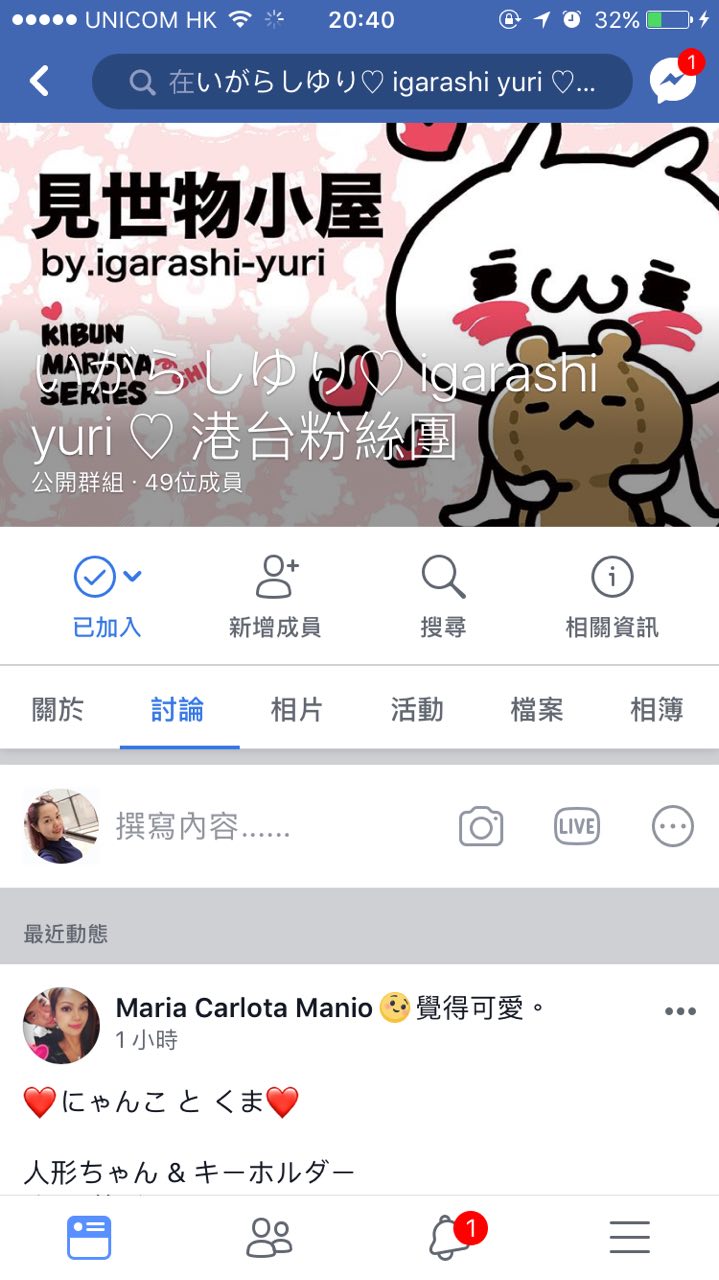This screenshot has width=719, height=1280.
Task: Open more post options in the composer
Action: 673,827
